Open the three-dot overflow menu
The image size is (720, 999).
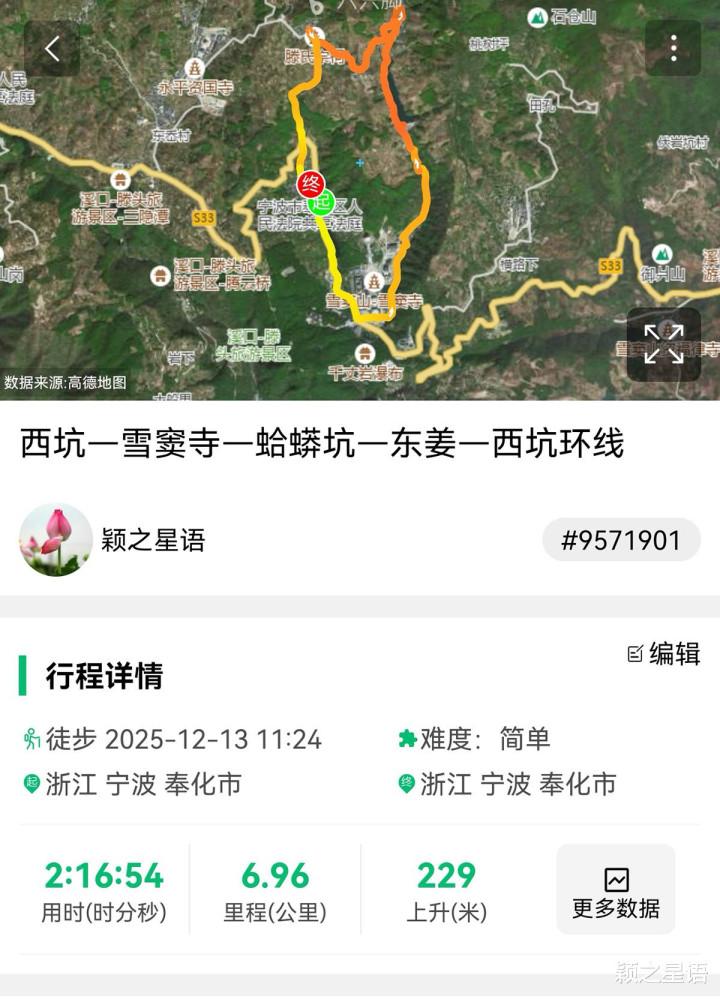tap(673, 48)
